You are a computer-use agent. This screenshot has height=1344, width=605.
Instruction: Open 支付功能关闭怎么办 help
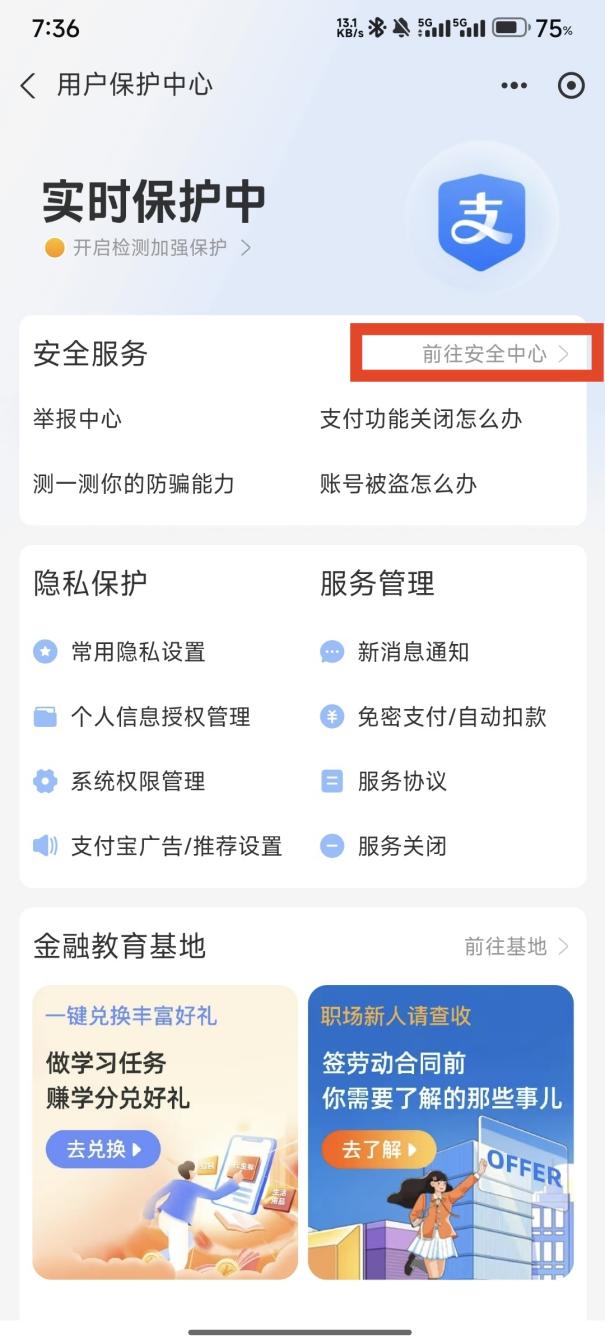pyautogui.click(x=421, y=419)
